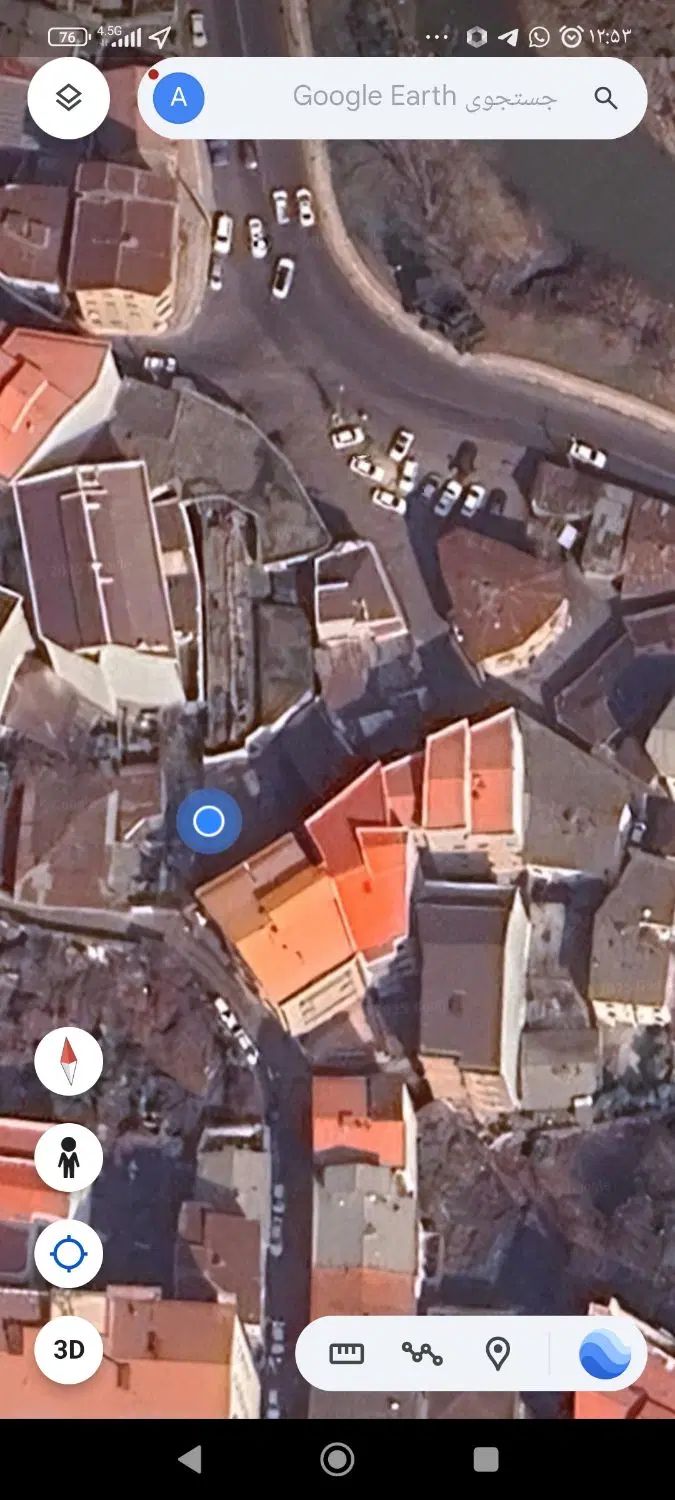Select the draw path tool
Viewport: 675px width, 1500px height.
coord(422,1354)
